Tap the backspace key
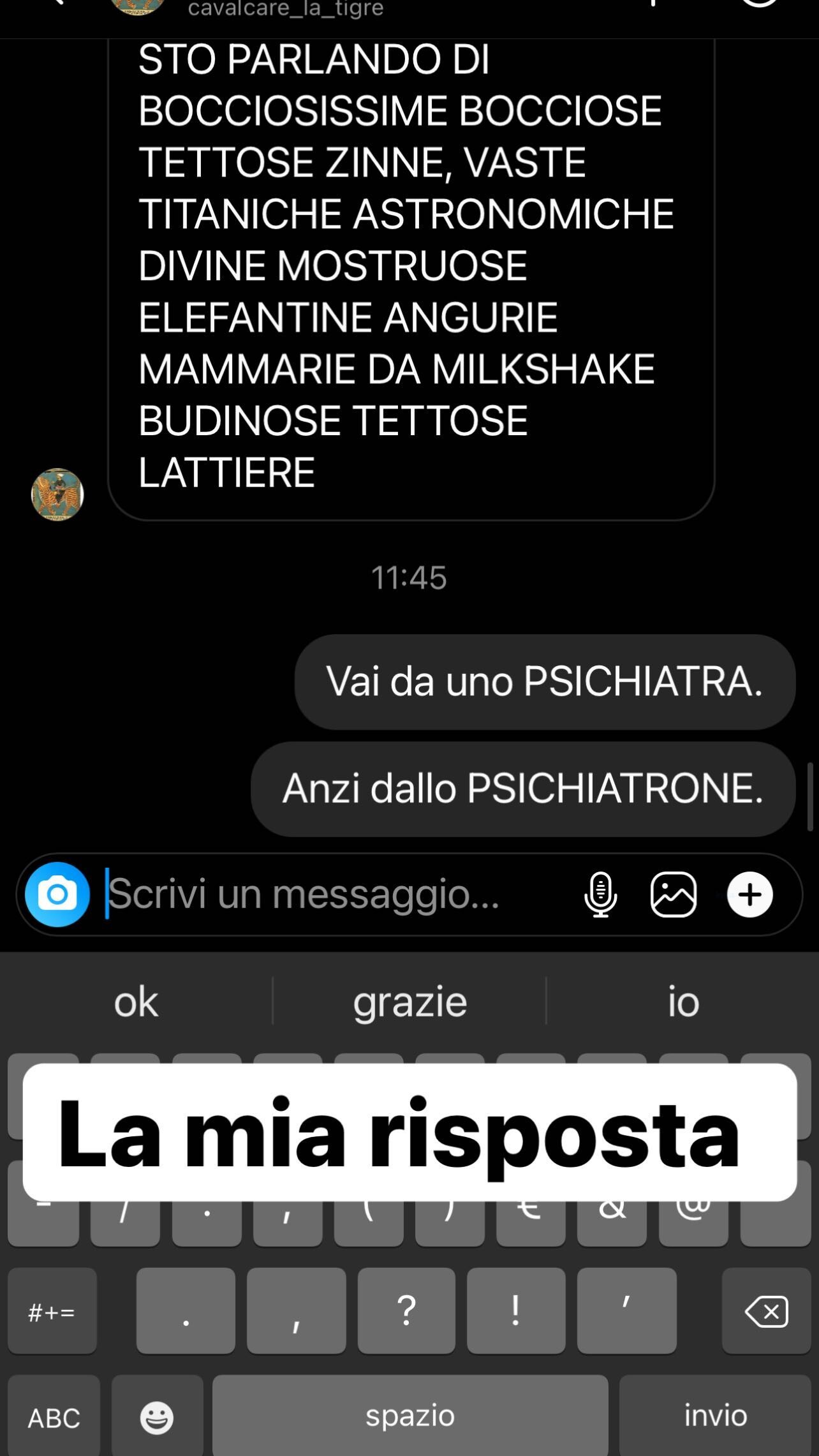819x1456 pixels. [x=766, y=1312]
